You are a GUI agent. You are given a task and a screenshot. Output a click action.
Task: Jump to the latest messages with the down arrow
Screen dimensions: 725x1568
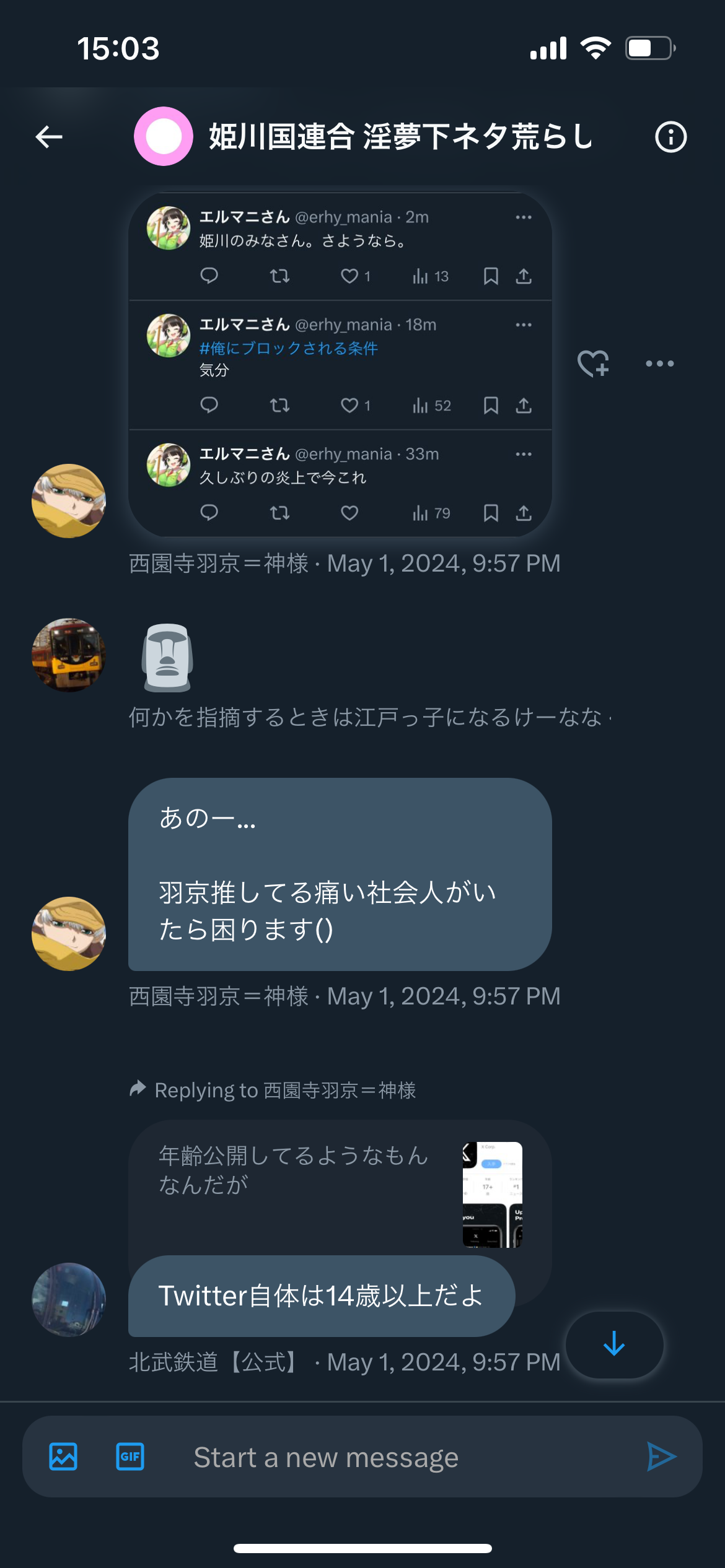[614, 1344]
